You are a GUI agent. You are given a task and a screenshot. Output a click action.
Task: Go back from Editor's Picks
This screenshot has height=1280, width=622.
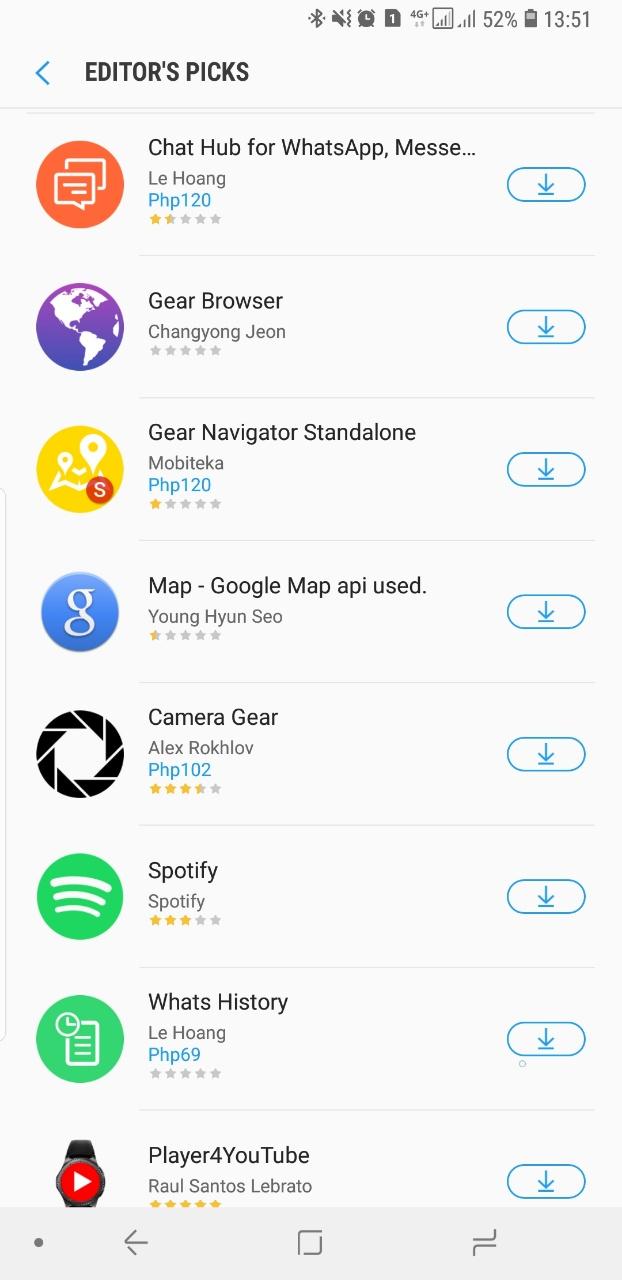(x=42, y=72)
